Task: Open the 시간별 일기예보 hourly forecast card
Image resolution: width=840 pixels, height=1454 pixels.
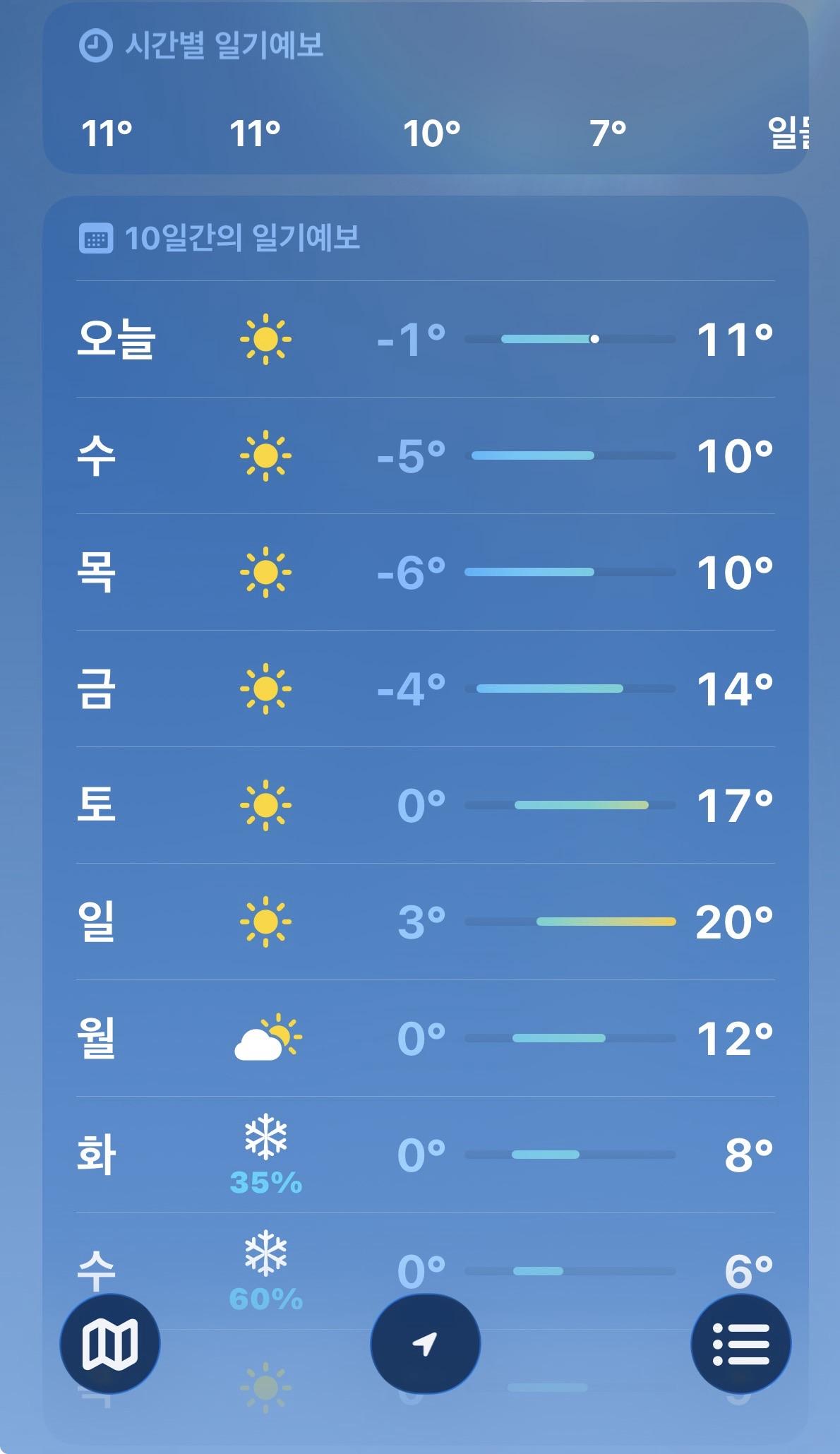Action: (x=425, y=88)
